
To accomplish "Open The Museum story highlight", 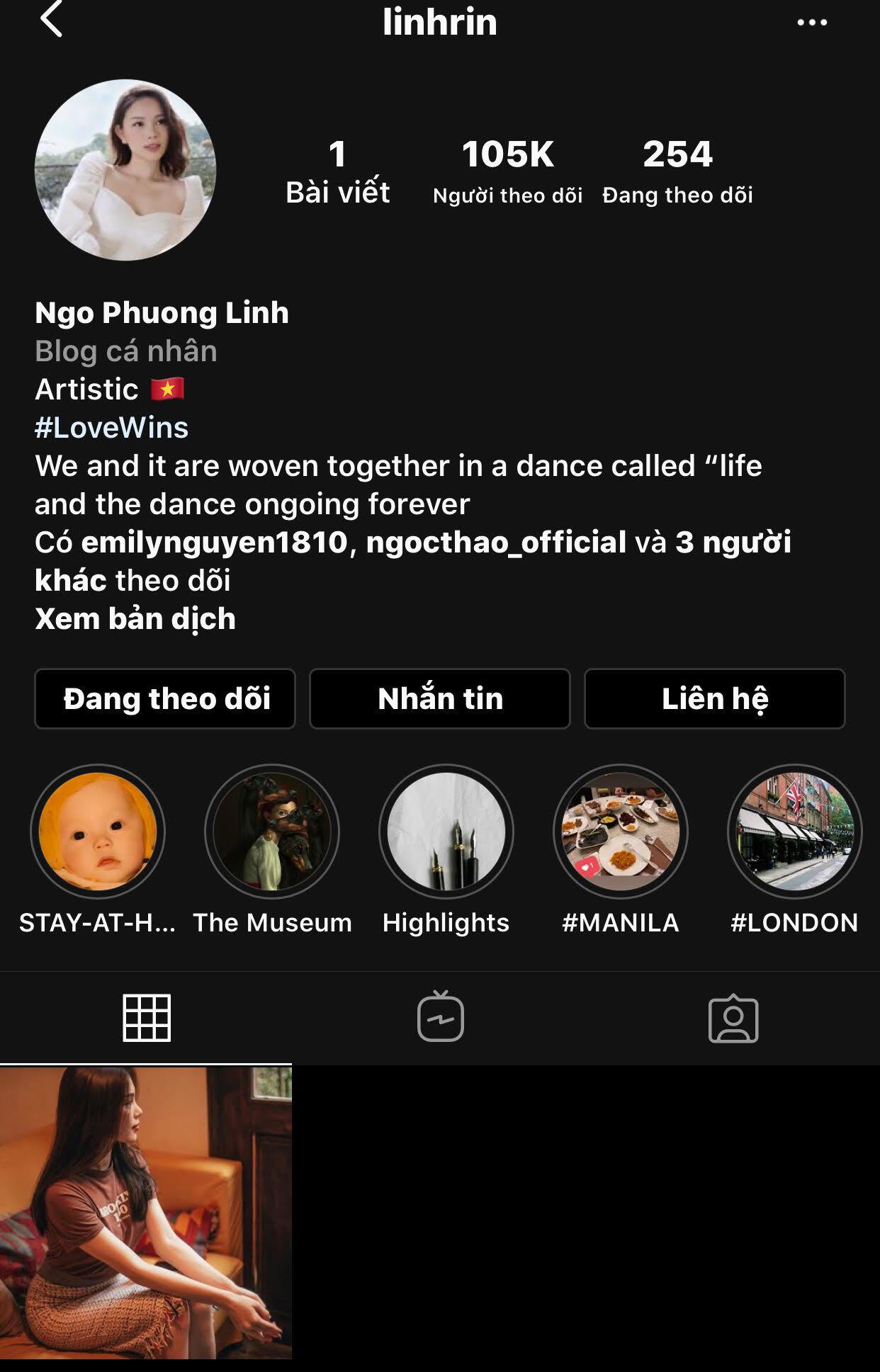I will (x=272, y=832).
